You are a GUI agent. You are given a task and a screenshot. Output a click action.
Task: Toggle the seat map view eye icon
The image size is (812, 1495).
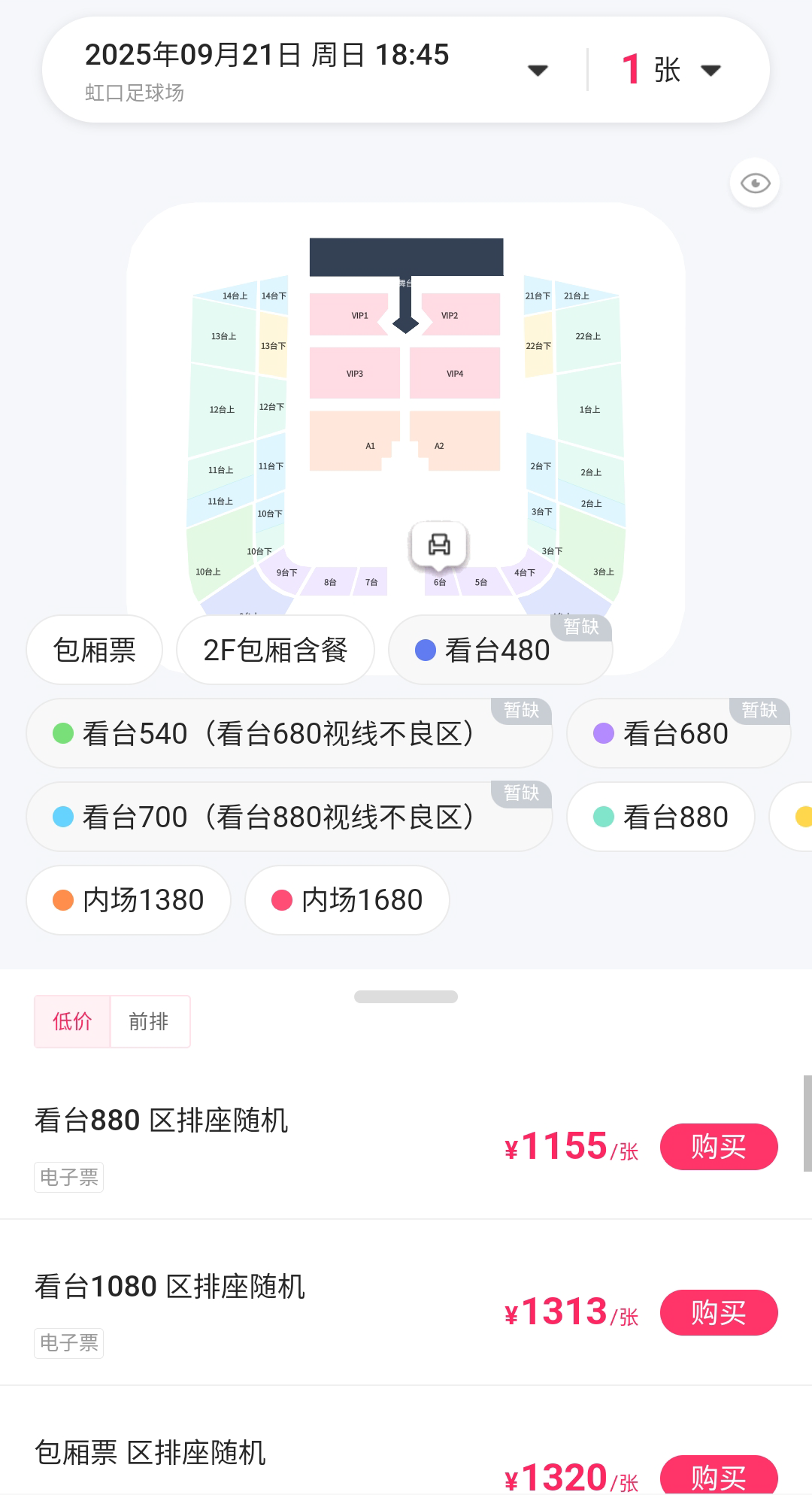tap(755, 183)
